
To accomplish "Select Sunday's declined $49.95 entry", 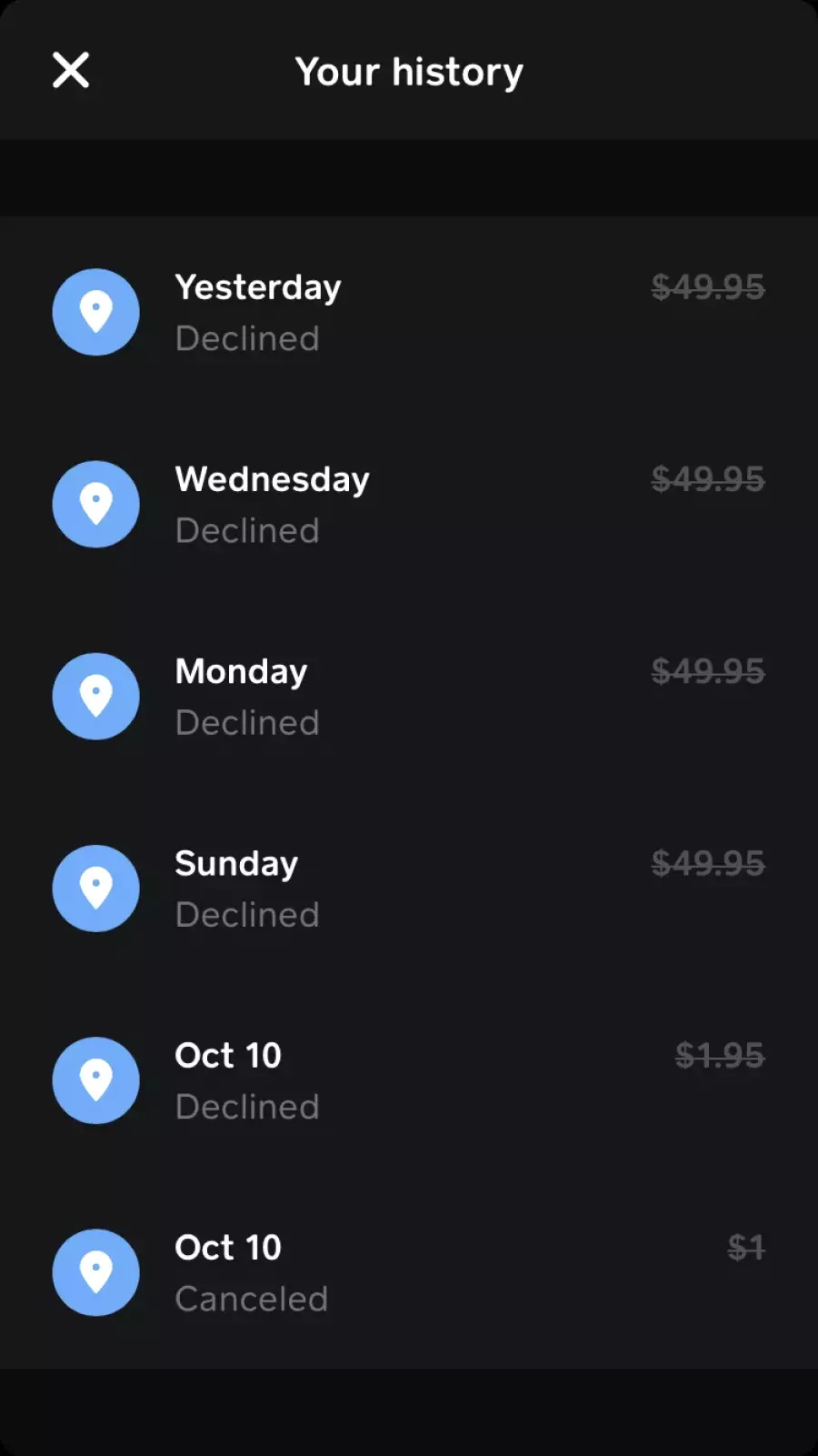I will (409, 889).
